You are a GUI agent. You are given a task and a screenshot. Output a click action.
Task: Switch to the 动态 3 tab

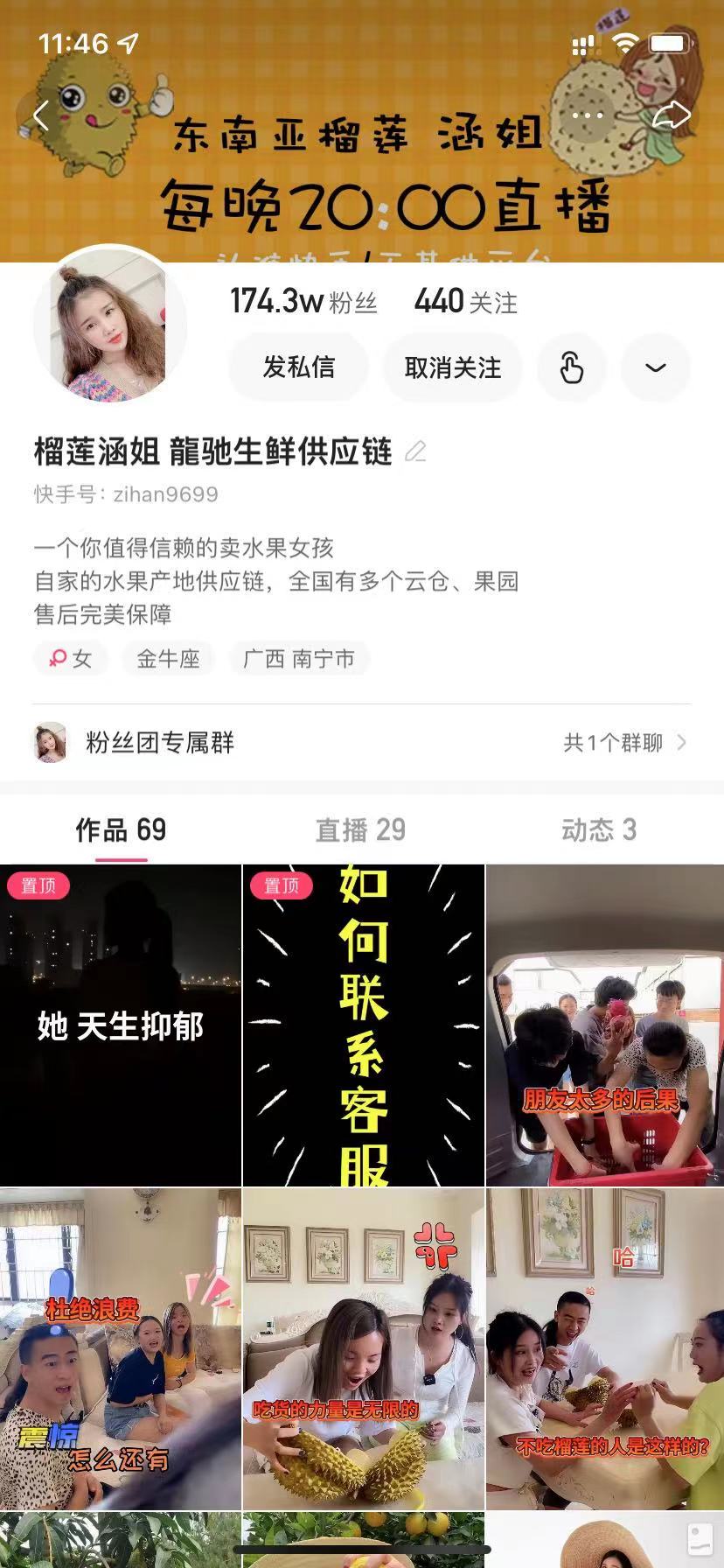(x=599, y=829)
